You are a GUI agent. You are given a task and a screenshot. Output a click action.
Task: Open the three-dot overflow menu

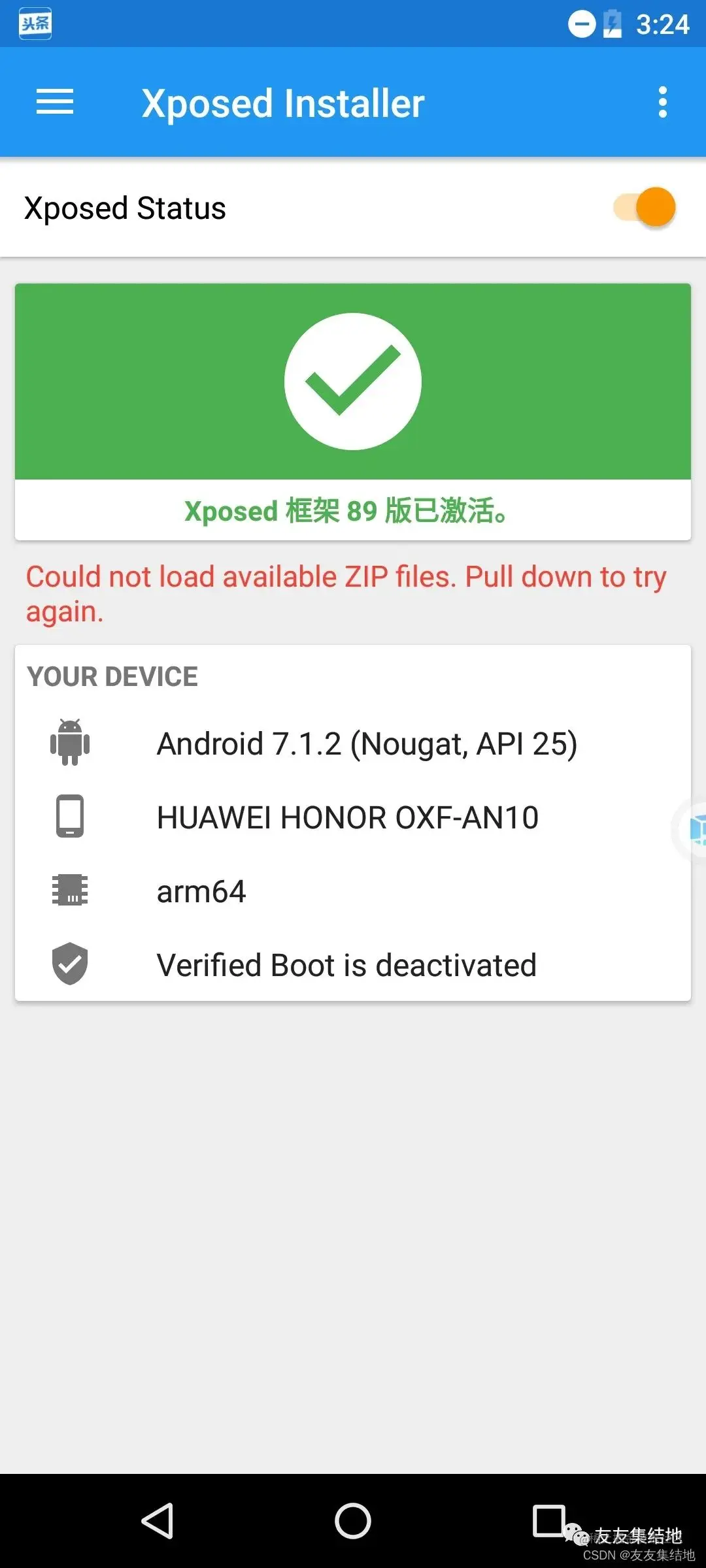click(662, 103)
